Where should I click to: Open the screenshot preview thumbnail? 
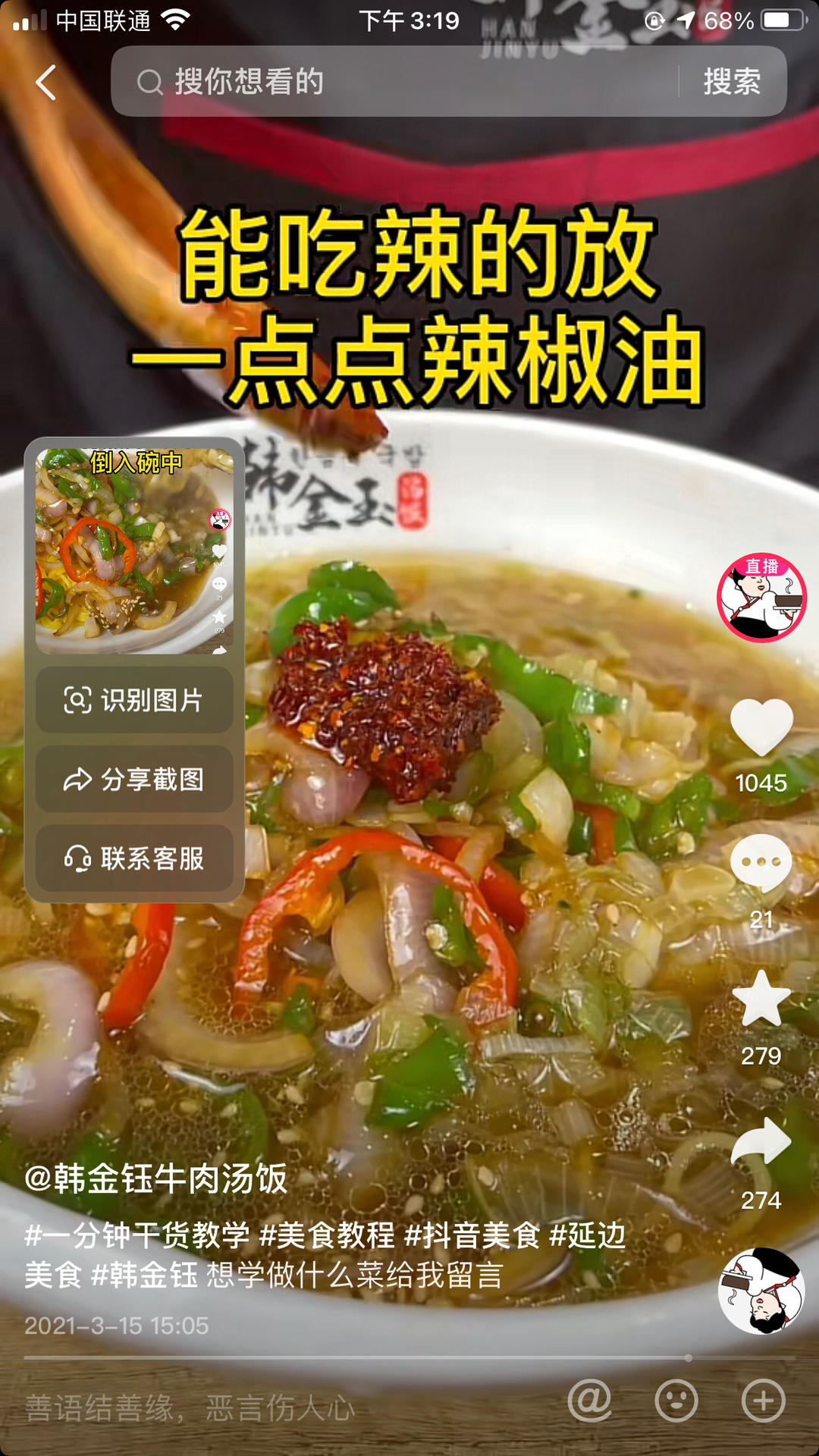click(134, 551)
